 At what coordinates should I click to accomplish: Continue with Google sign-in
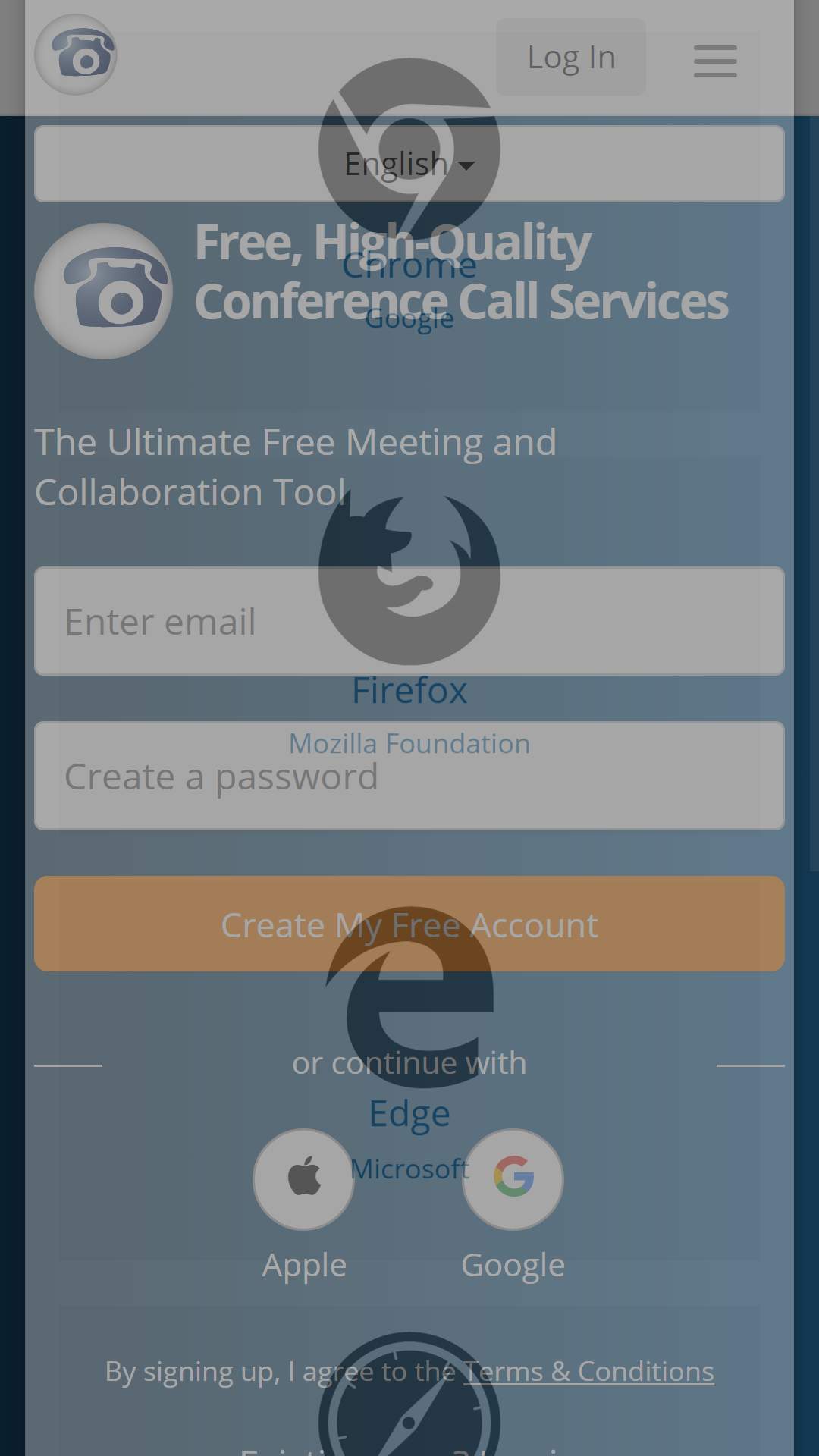click(x=513, y=1179)
